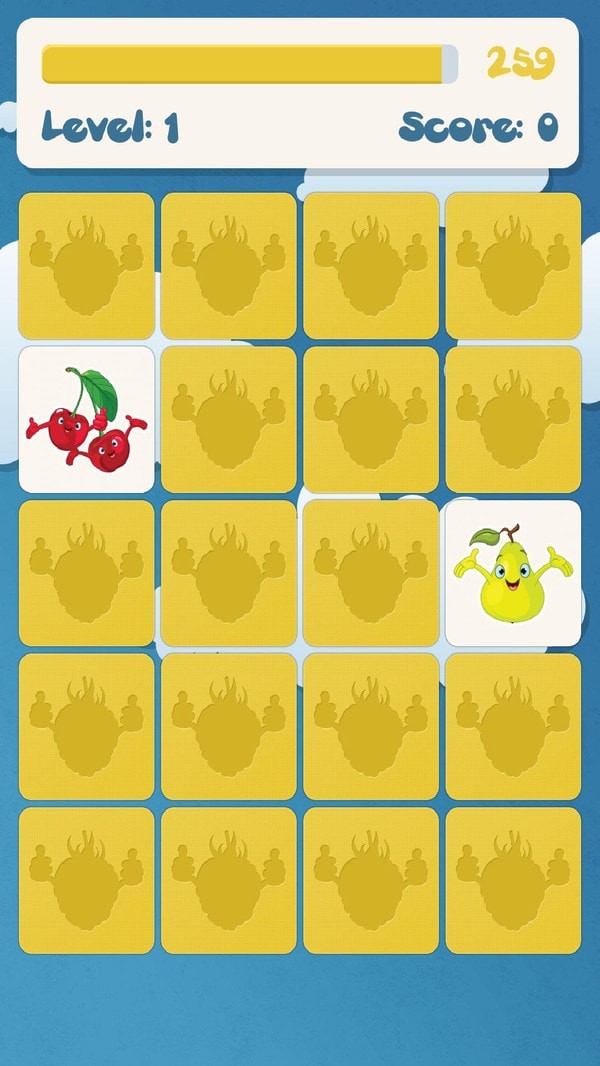Flip the hidden card beside the cherries
Viewport: 600px width, 1066px height.
tap(229, 420)
